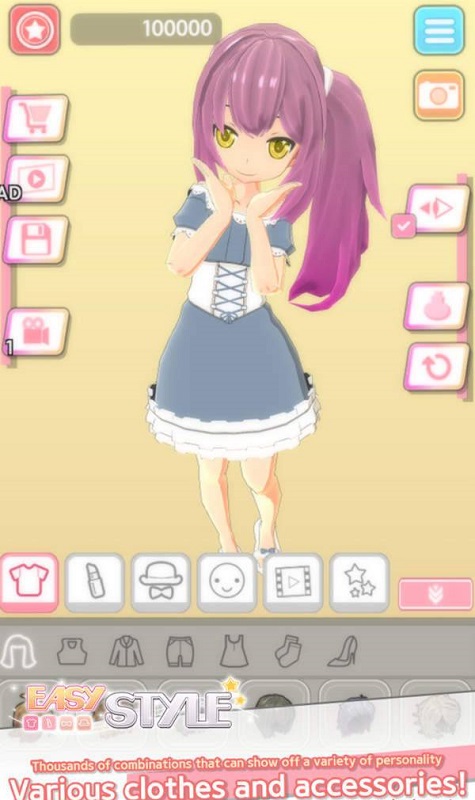Tap the snowman figure button

pos(437,307)
